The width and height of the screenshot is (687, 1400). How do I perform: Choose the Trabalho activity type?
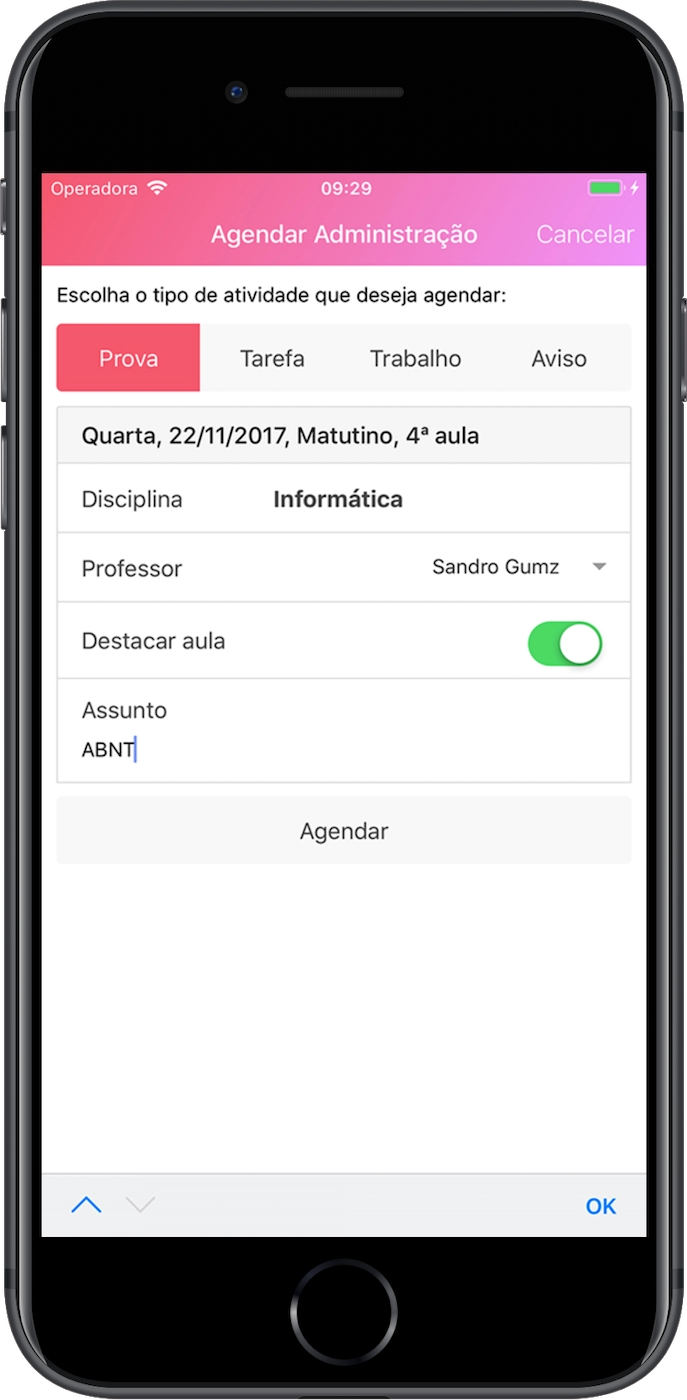(415, 358)
